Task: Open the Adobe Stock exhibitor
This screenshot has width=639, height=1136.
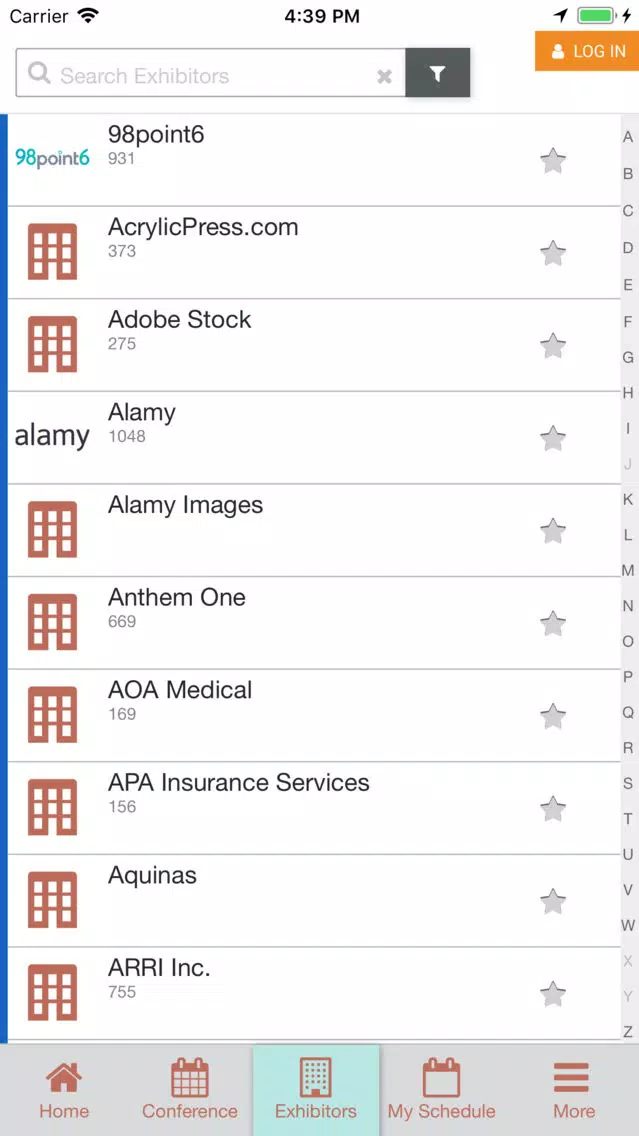Action: tap(314, 346)
